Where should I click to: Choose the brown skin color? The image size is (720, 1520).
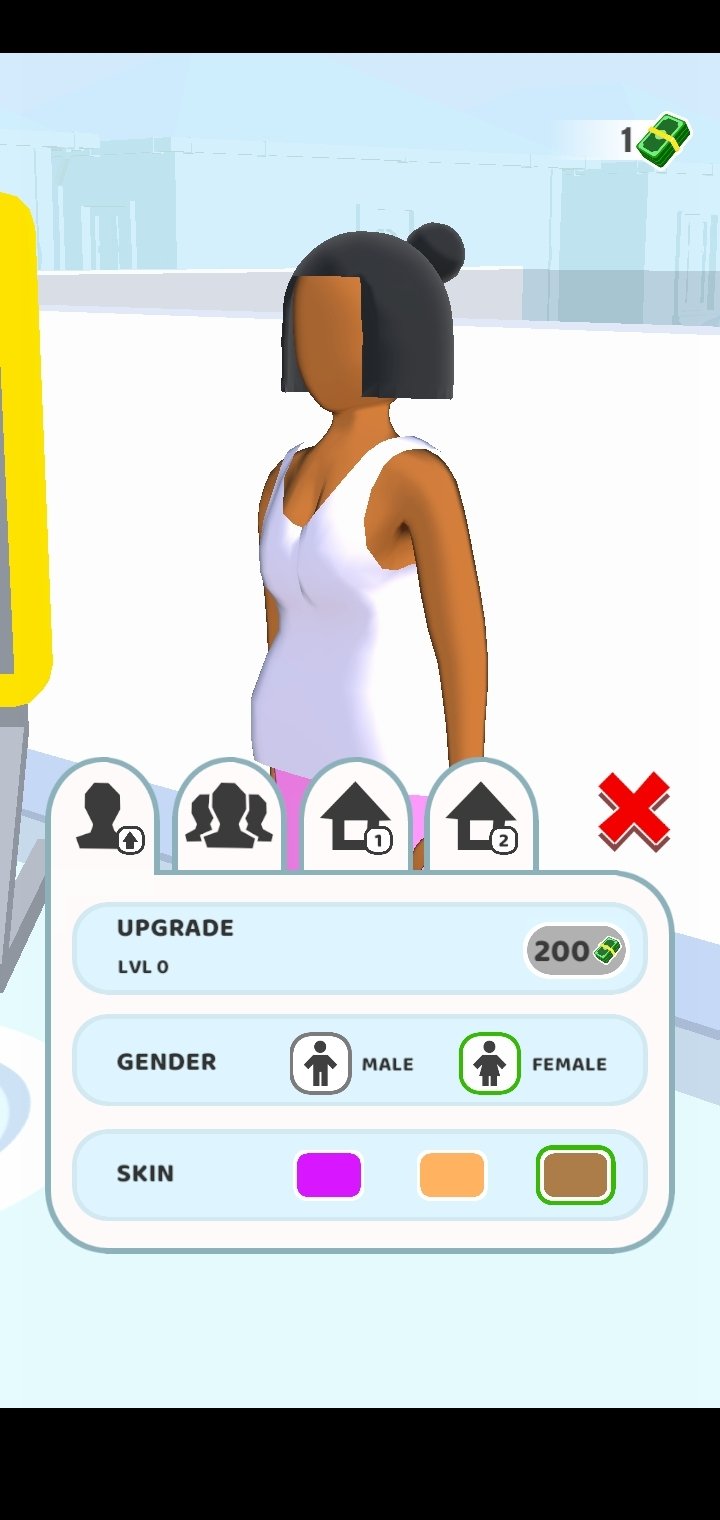(575, 1175)
